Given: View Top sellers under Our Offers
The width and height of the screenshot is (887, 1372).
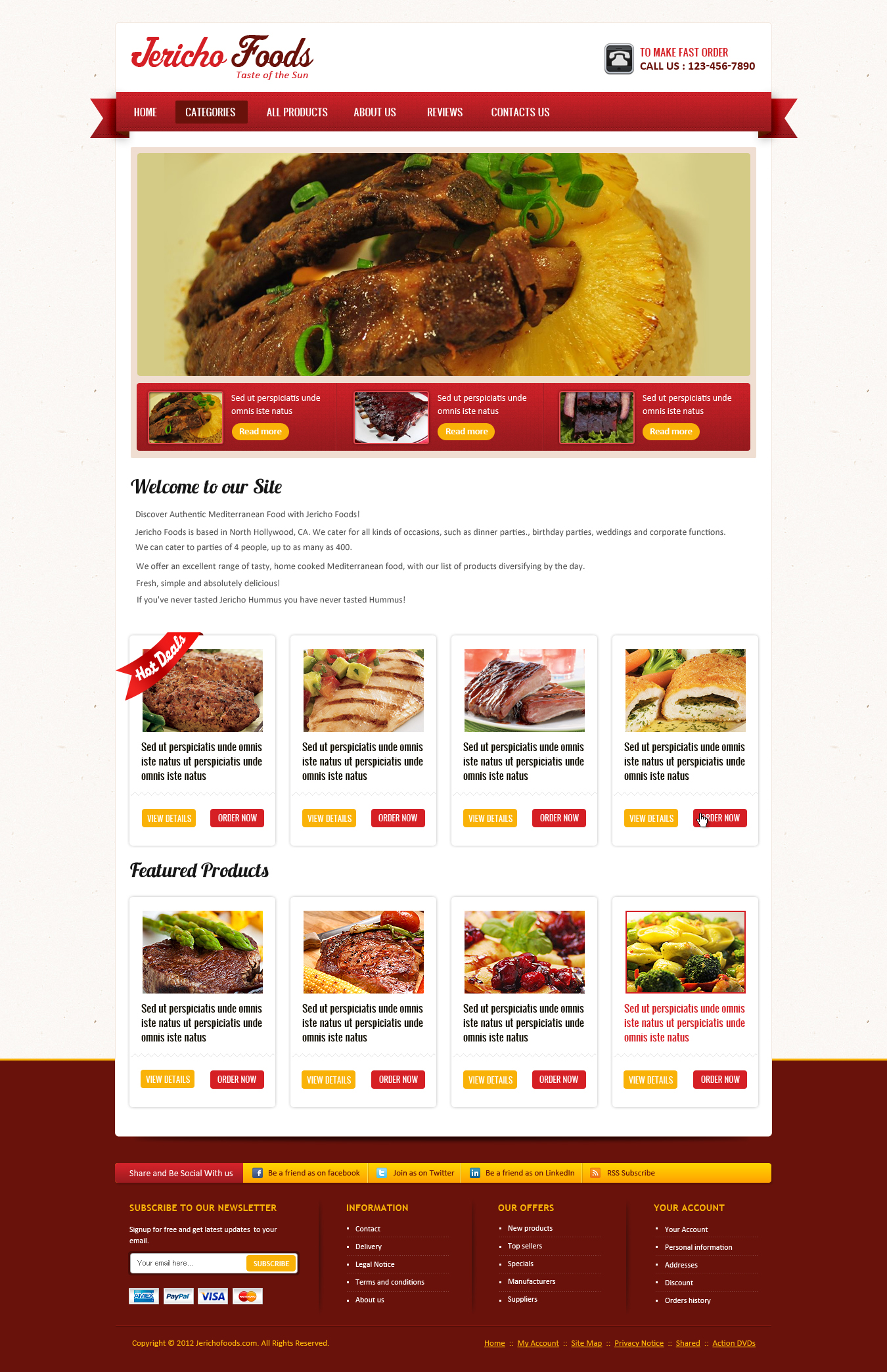Looking at the screenshot, I should [524, 1246].
